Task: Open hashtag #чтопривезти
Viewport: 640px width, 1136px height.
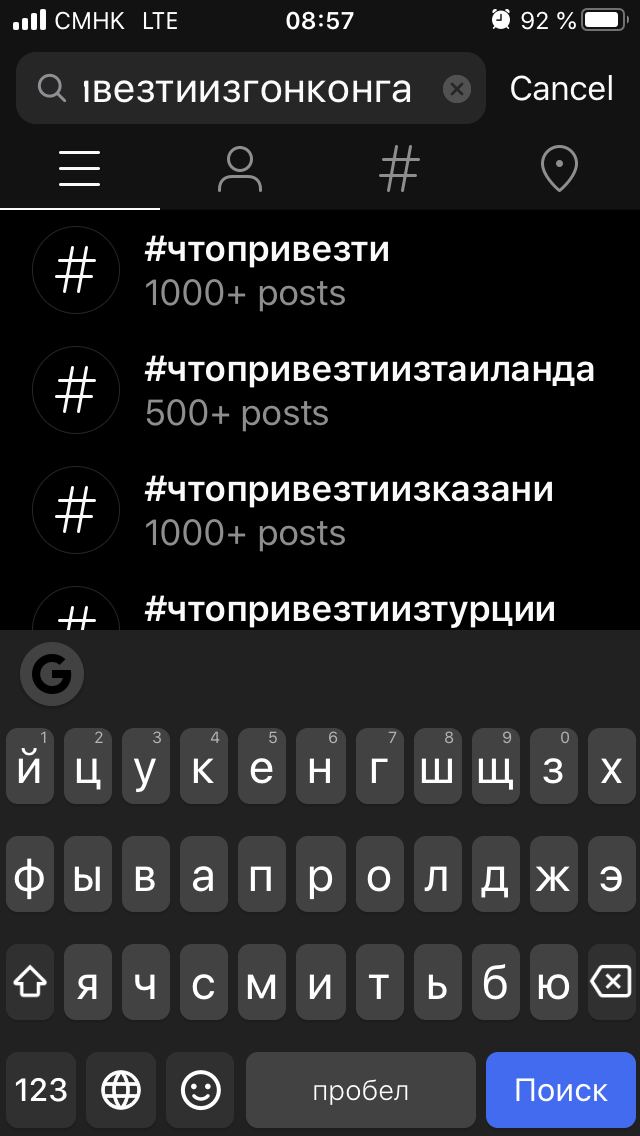Action: pyautogui.click(x=320, y=270)
